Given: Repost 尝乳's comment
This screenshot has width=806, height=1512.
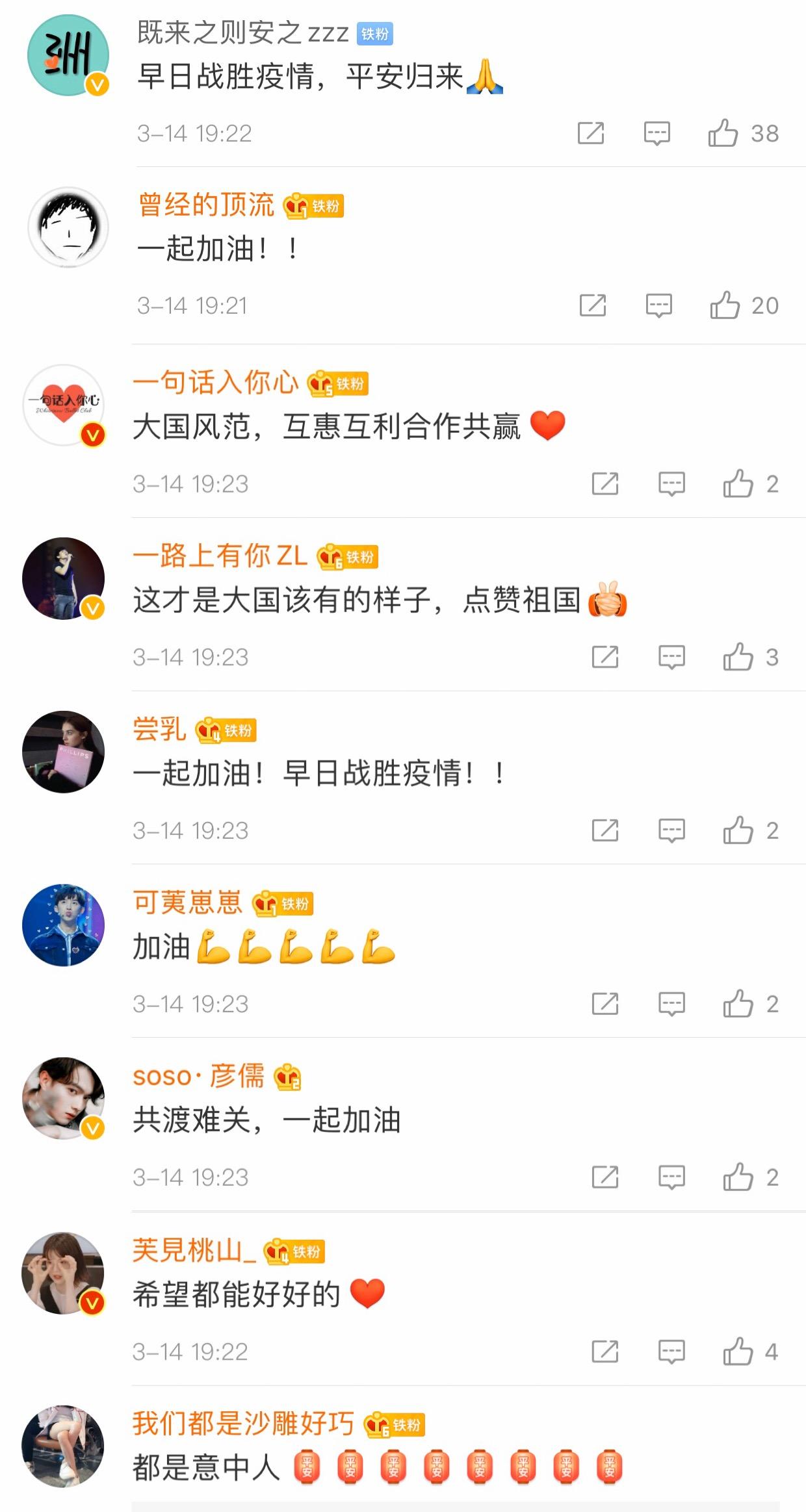Looking at the screenshot, I should (604, 830).
